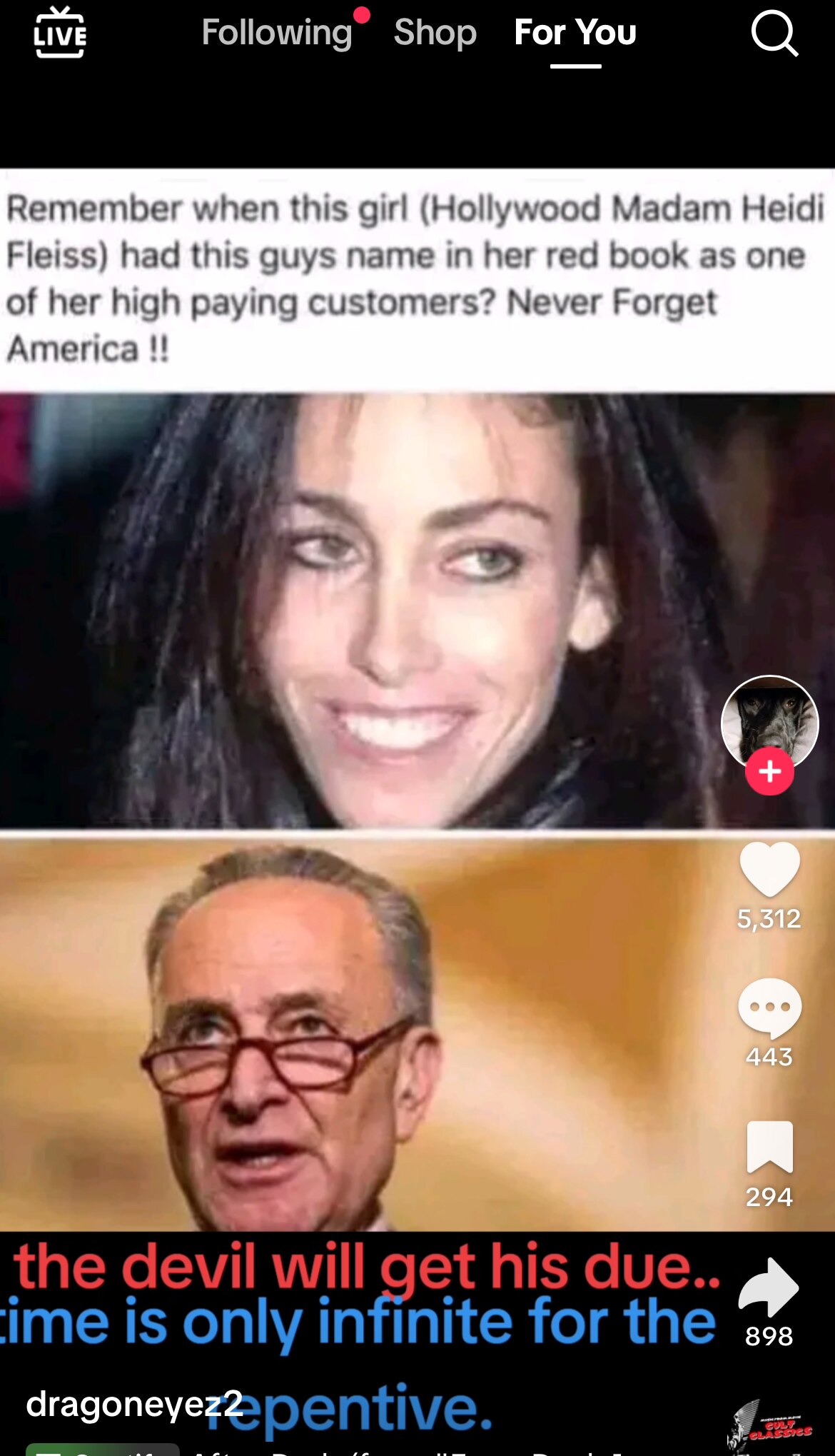
Task: Follow the creator with the plus button
Action: click(x=769, y=771)
